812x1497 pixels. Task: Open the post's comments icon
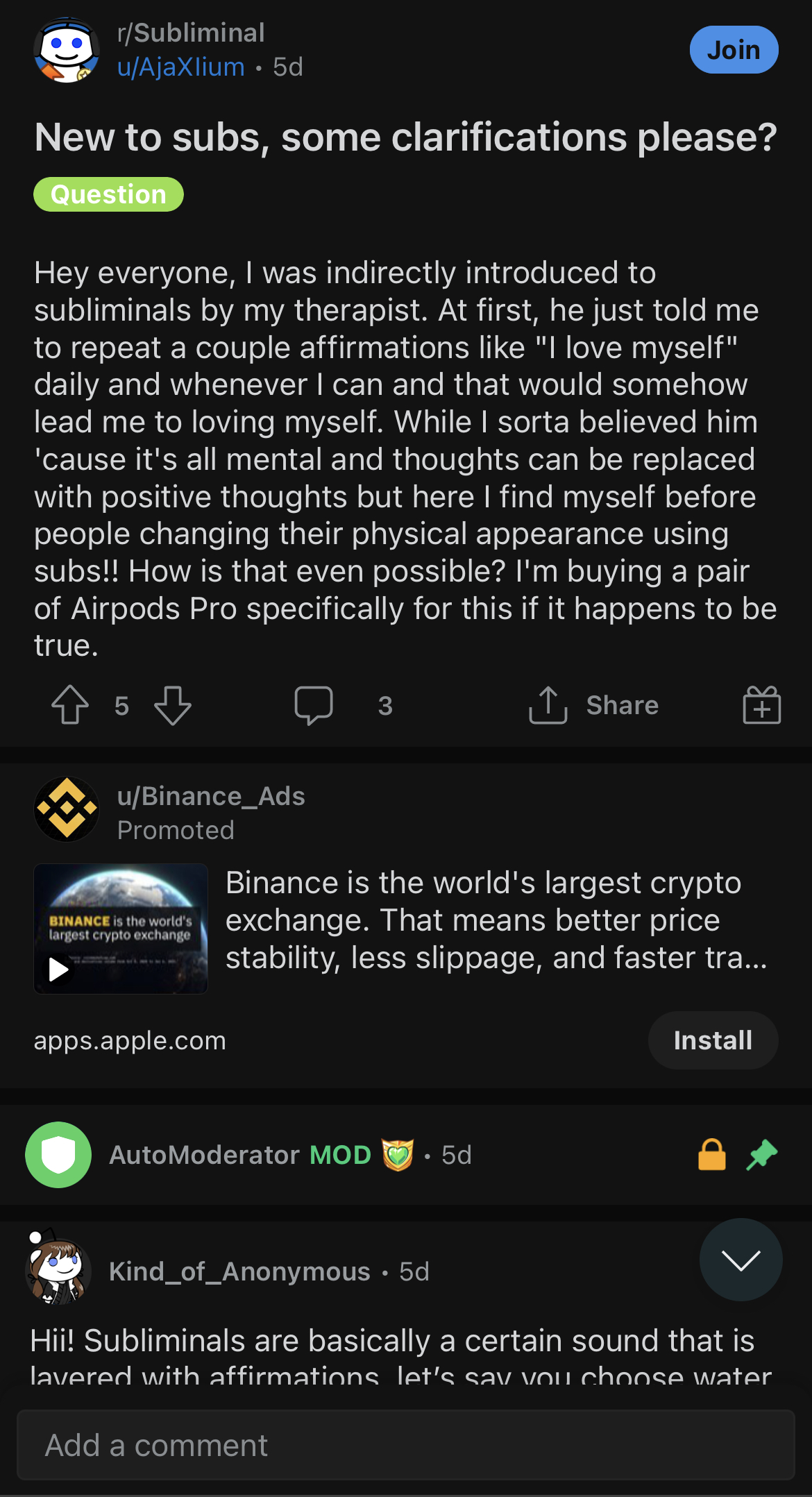coord(314,705)
